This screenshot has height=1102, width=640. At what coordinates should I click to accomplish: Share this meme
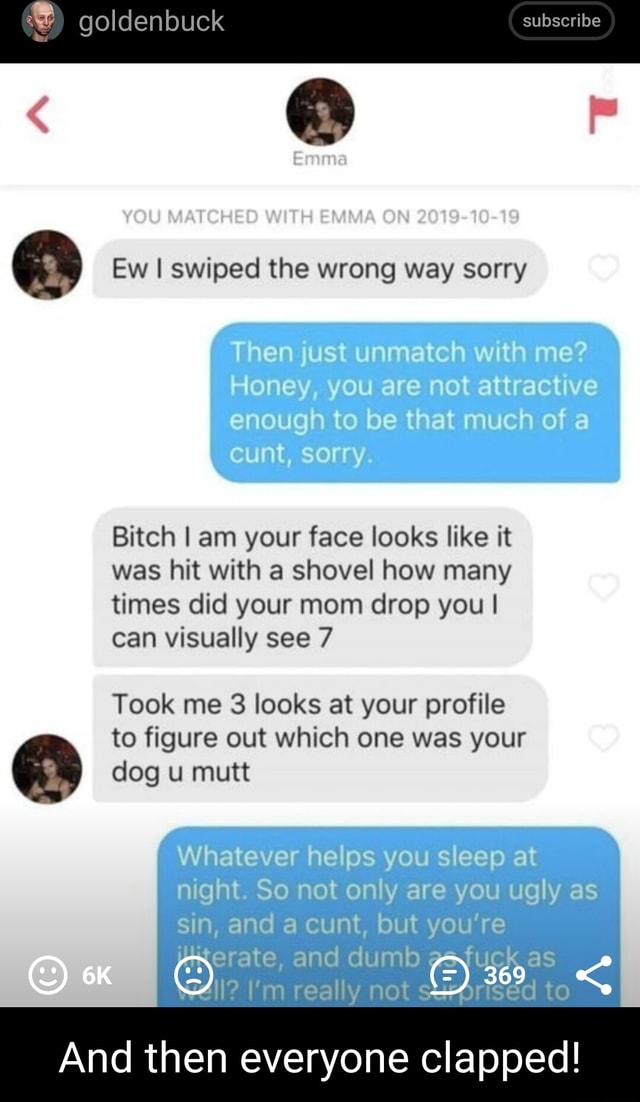pos(594,976)
